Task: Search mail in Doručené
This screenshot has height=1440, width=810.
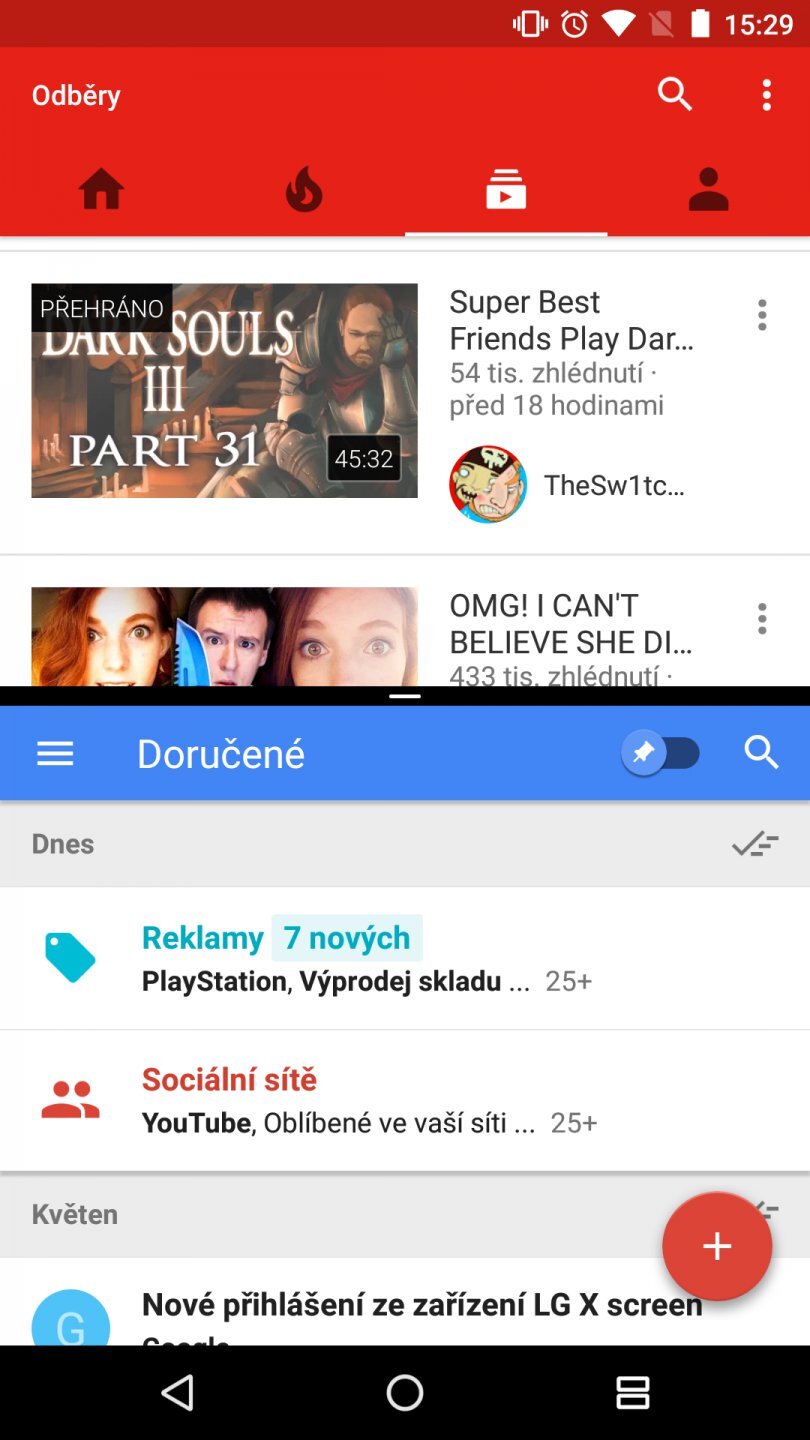Action: tap(762, 753)
